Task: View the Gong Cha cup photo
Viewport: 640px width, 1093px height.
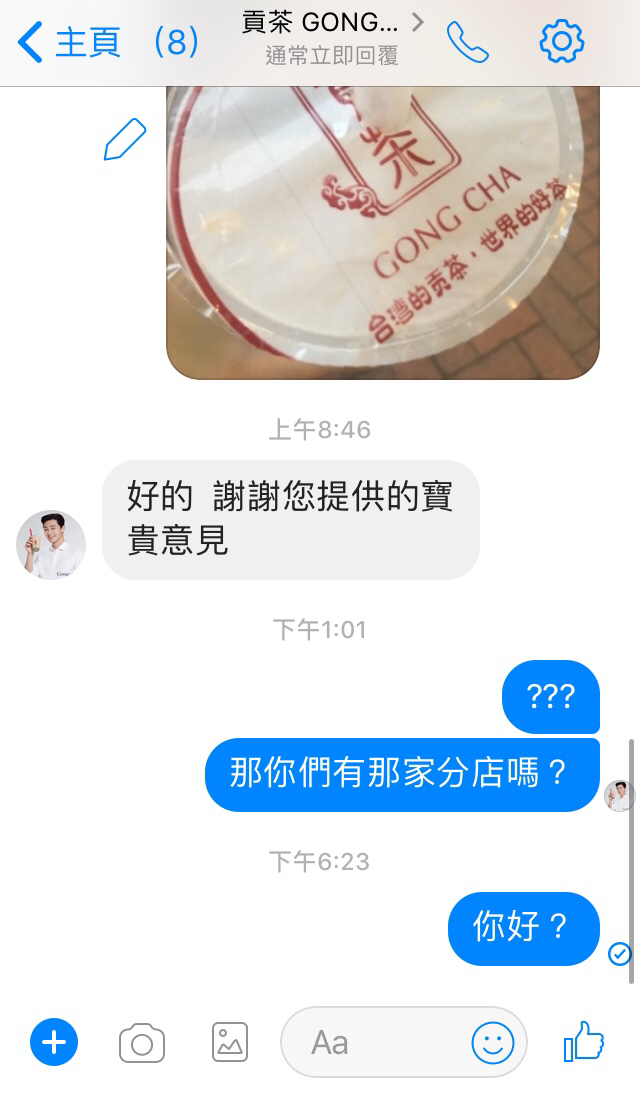Action: click(383, 232)
